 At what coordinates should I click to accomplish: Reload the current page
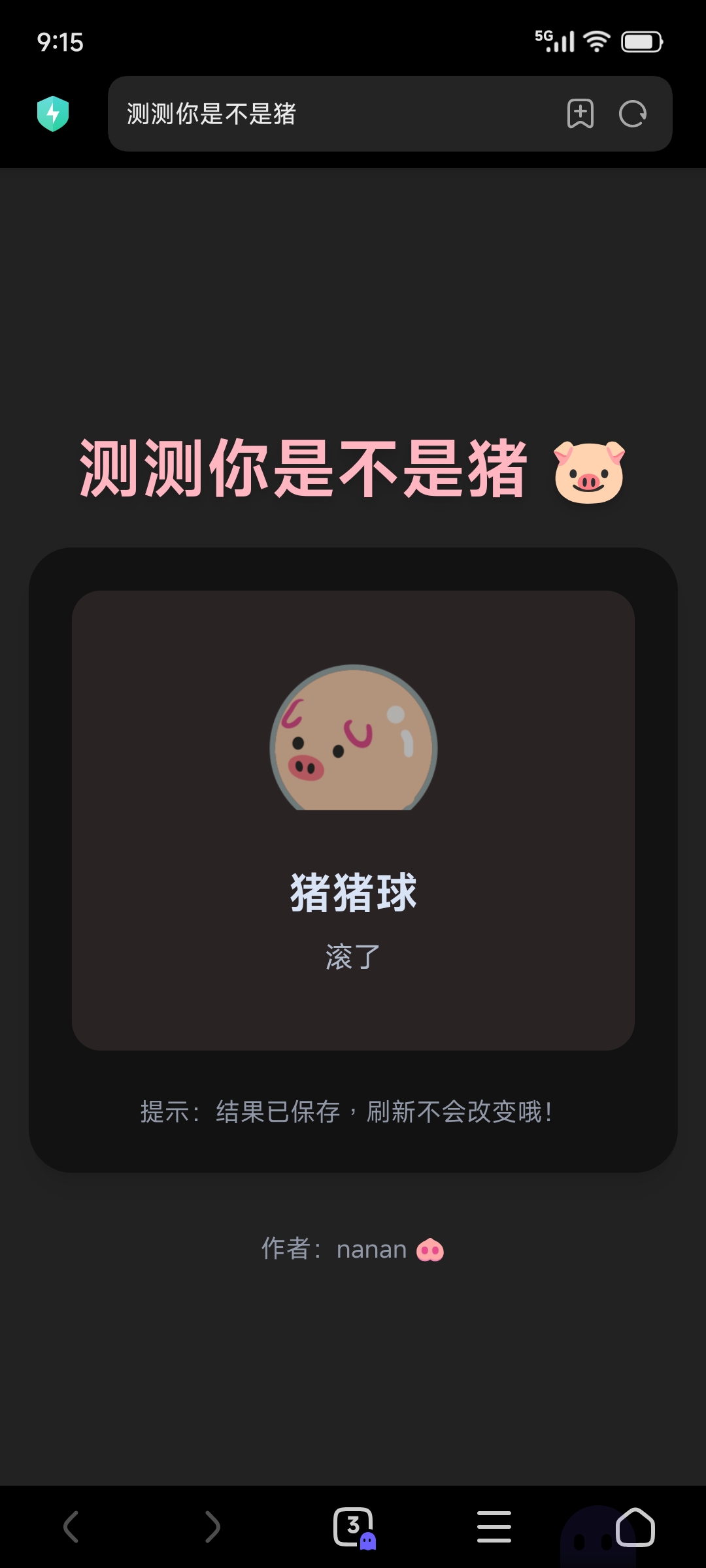coord(632,114)
